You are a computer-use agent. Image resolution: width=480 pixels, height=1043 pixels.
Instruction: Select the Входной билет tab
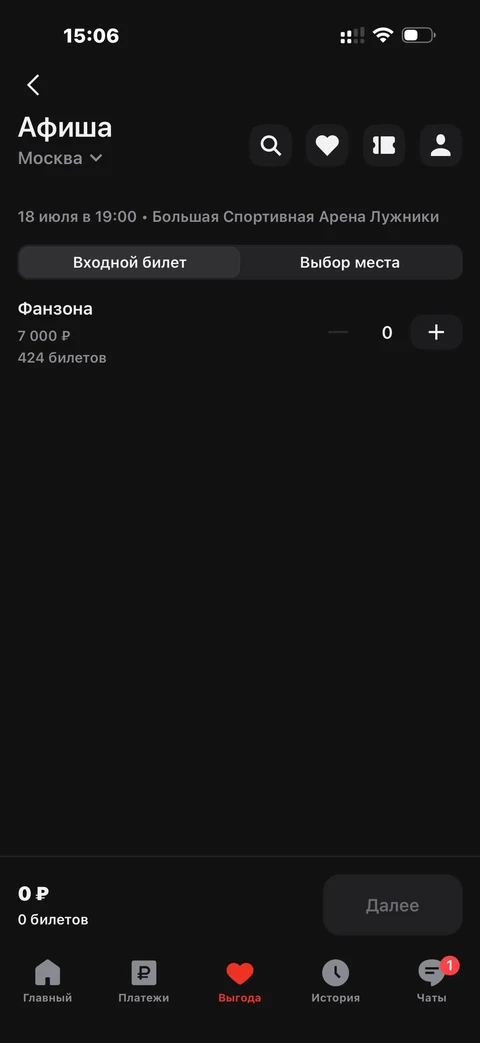click(x=130, y=262)
